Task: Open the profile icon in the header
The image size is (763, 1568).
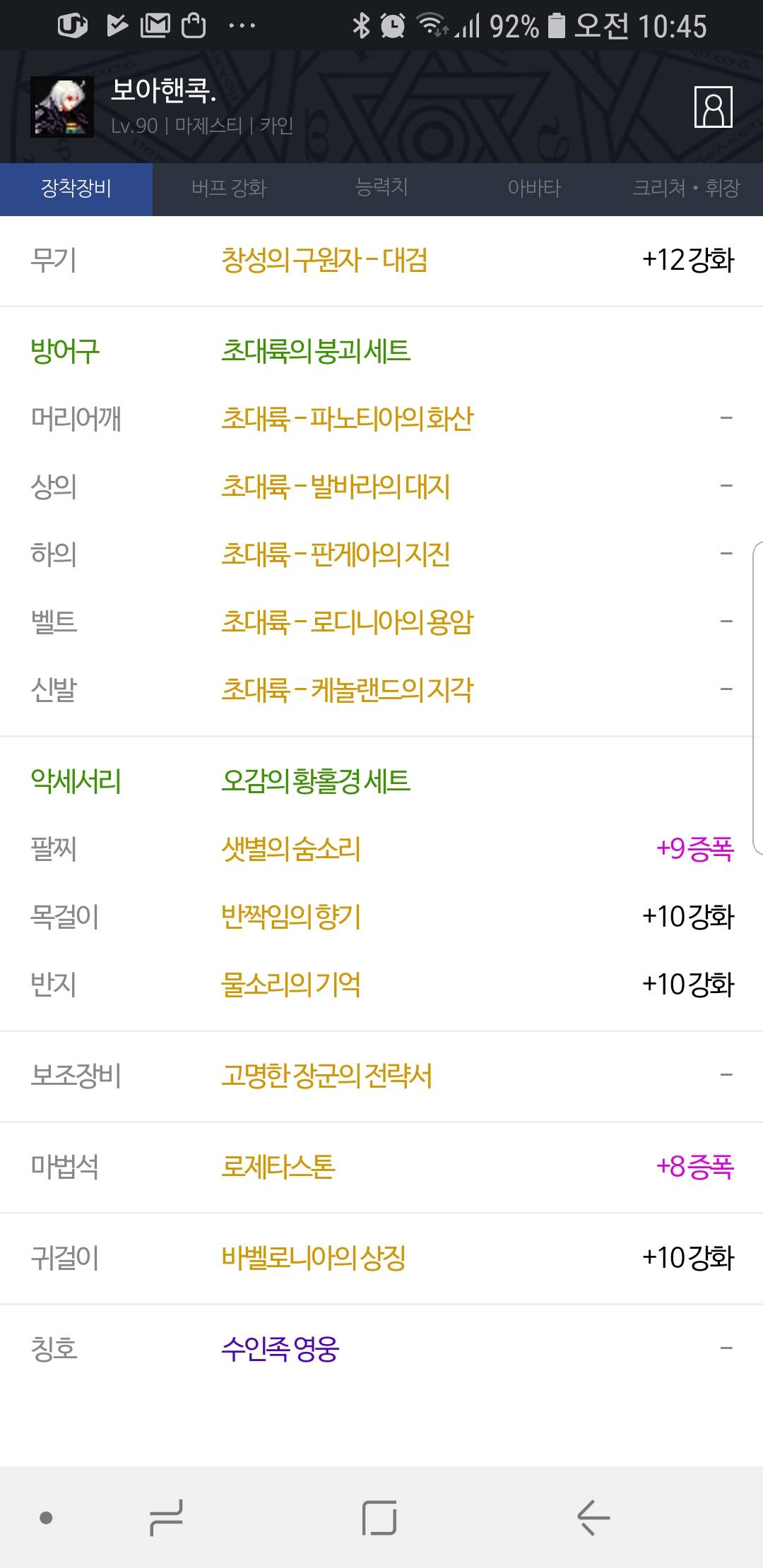Action: click(x=713, y=107)
